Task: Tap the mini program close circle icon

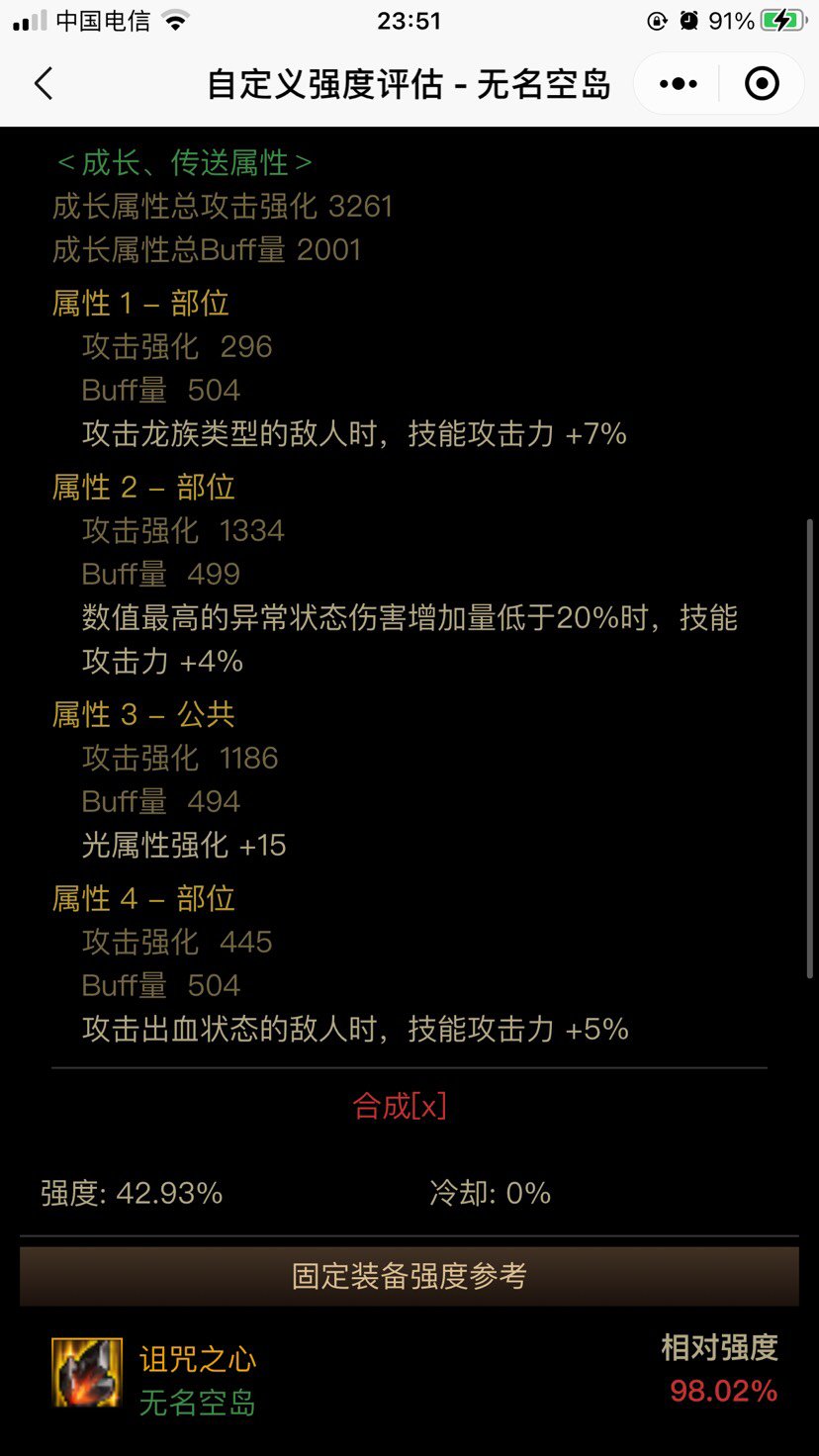Action: click(x=762, y=83)
